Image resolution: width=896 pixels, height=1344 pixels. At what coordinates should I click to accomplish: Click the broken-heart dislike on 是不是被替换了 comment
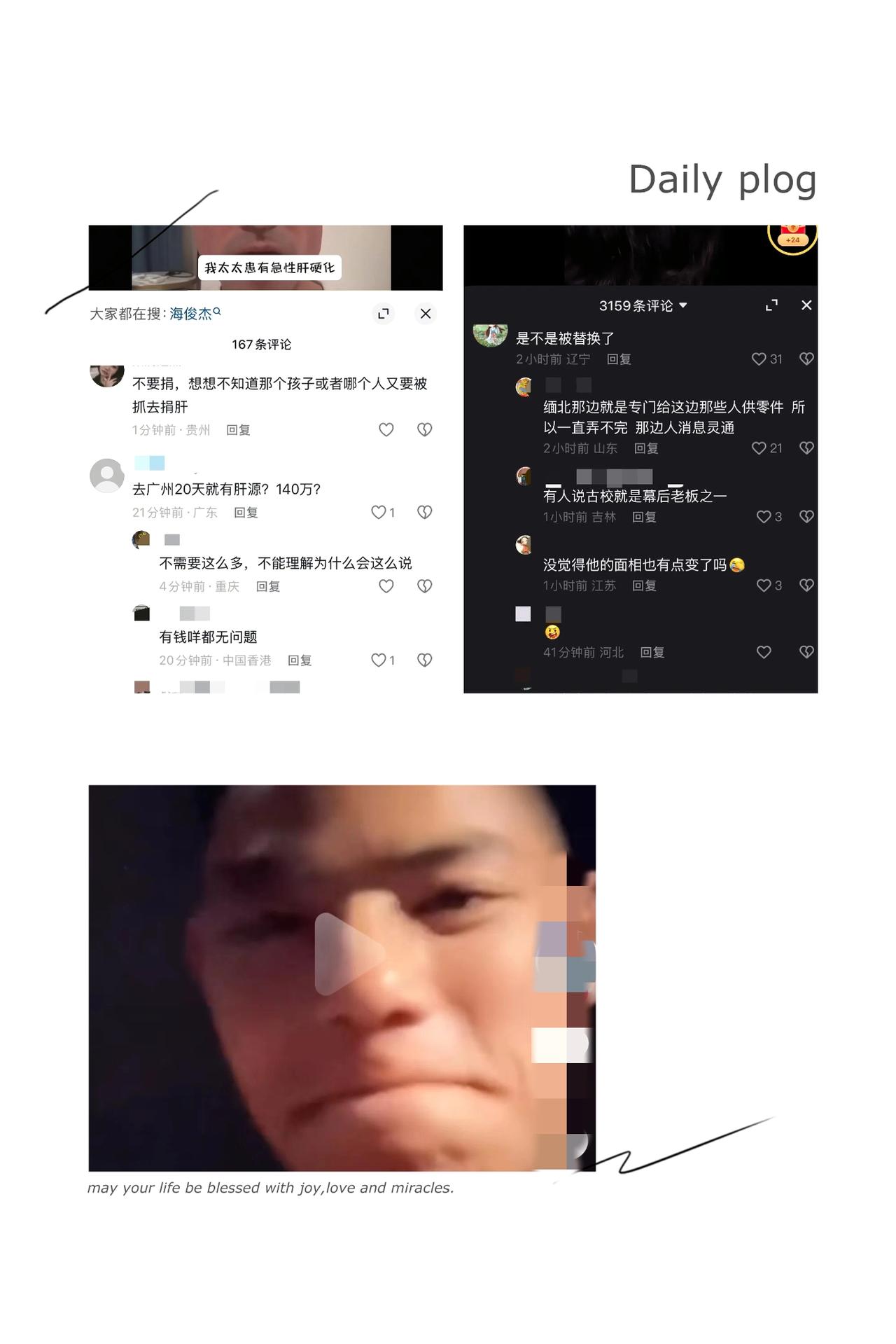click(806, 359)
